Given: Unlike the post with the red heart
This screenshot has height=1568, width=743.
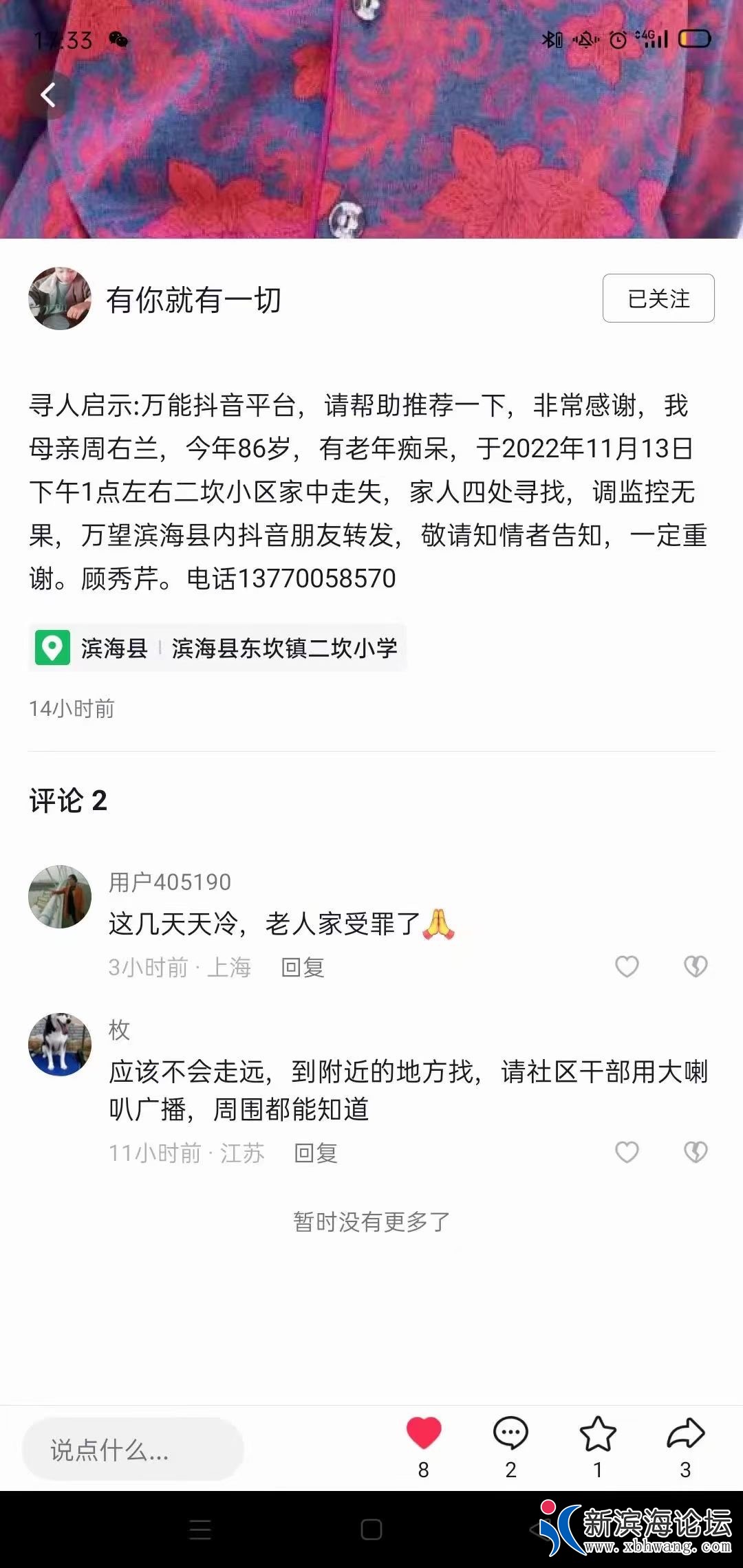Looking at the screenshot, I should click(423, 1435).
